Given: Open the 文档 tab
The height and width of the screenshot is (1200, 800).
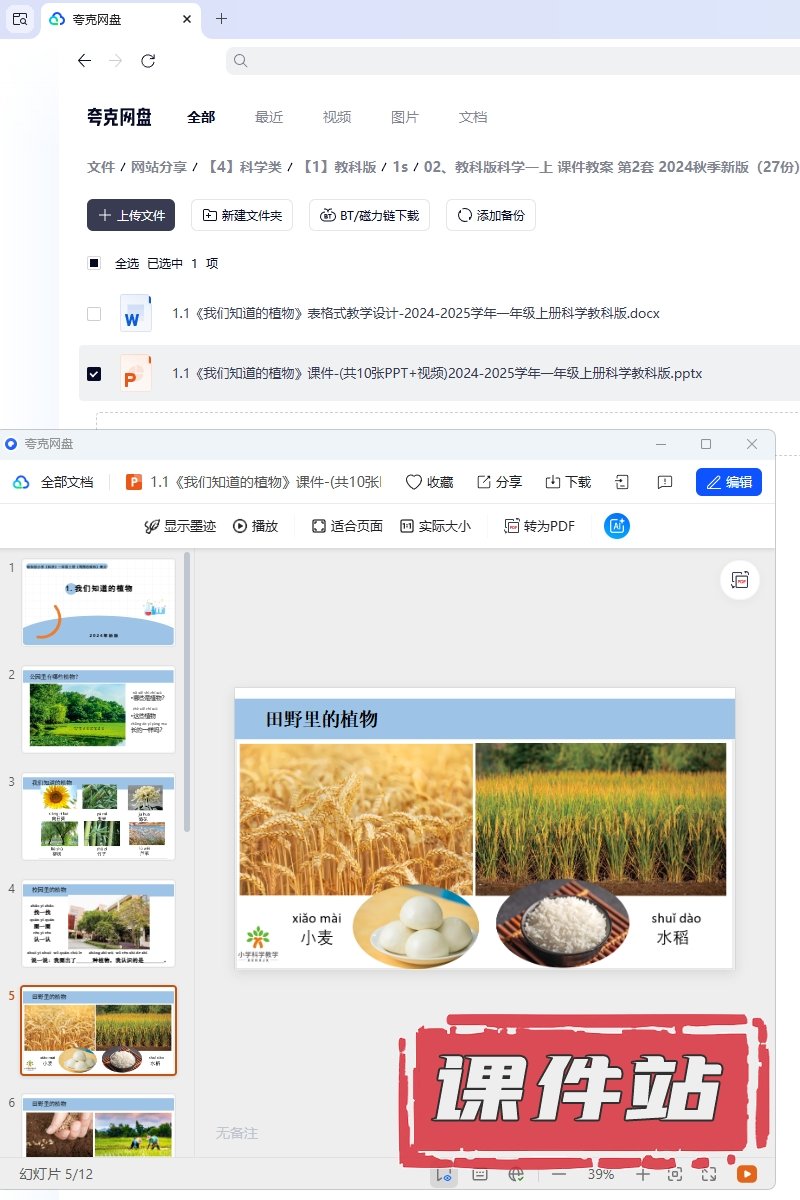Looking at the screenshot, I should point(473,117).
